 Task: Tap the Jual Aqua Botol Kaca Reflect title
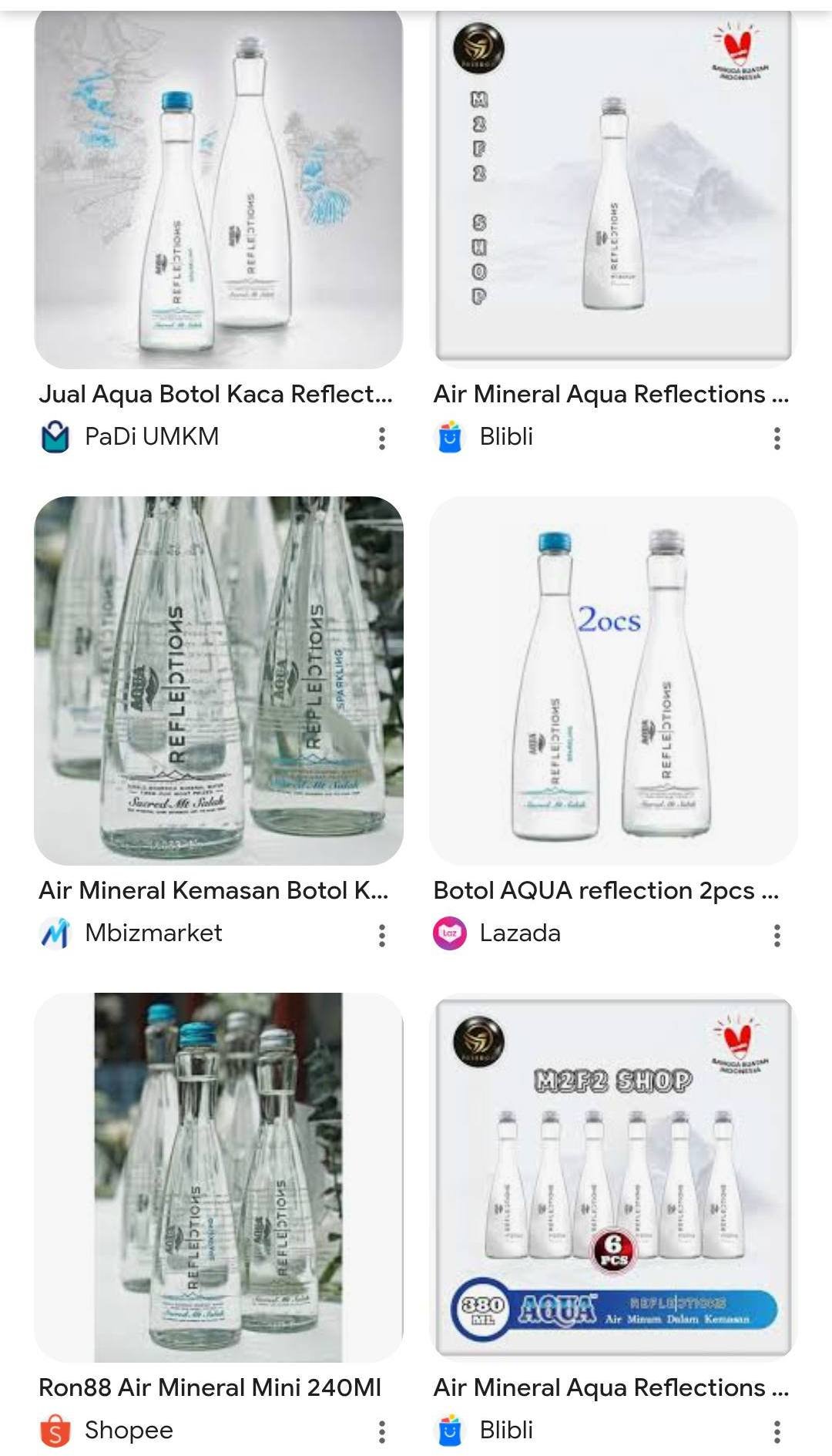click(216, 395)
